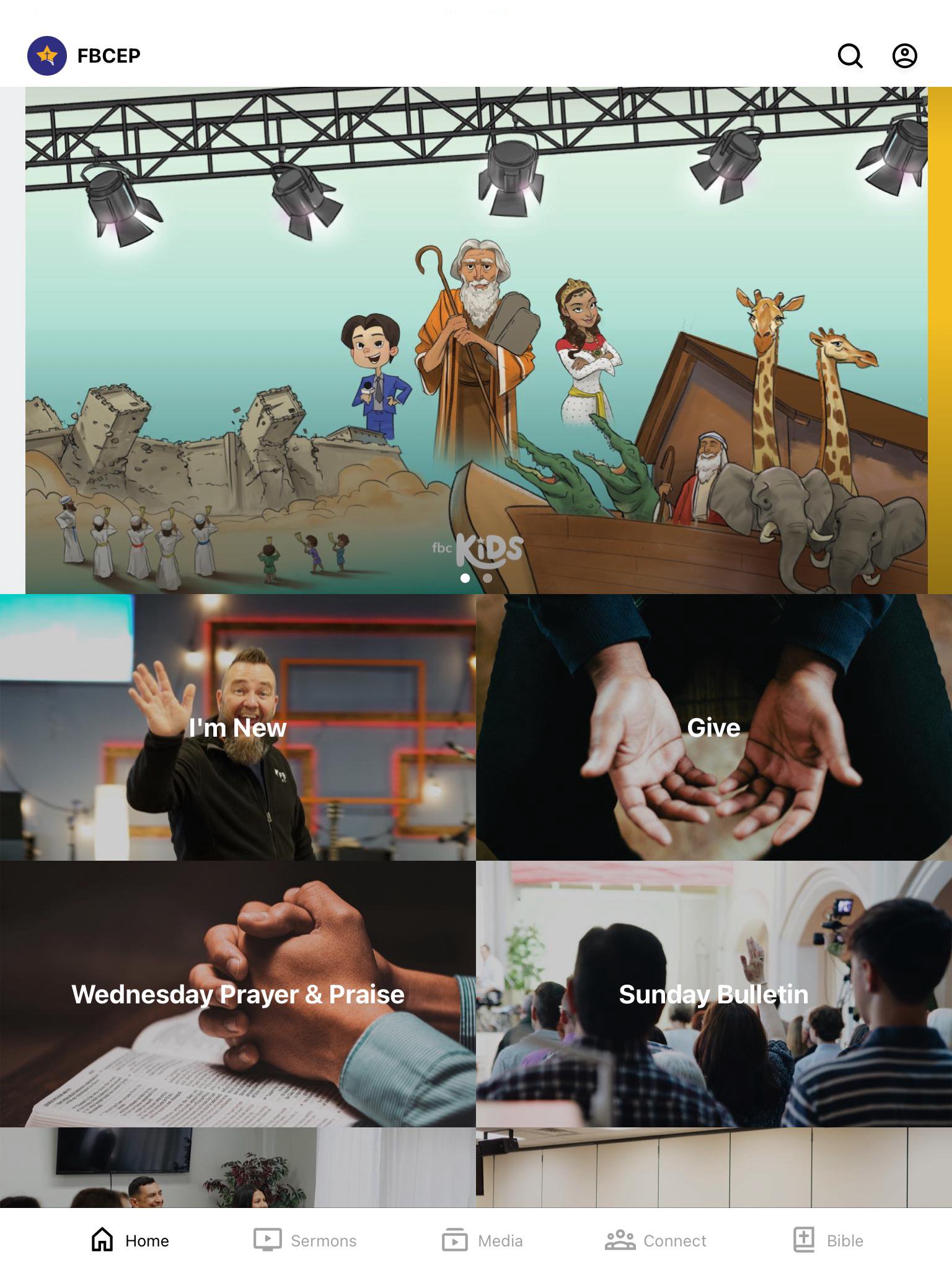952x1270 pixels.
Task: Open the fbc Kids banner
Action: [x=476, y=340]
